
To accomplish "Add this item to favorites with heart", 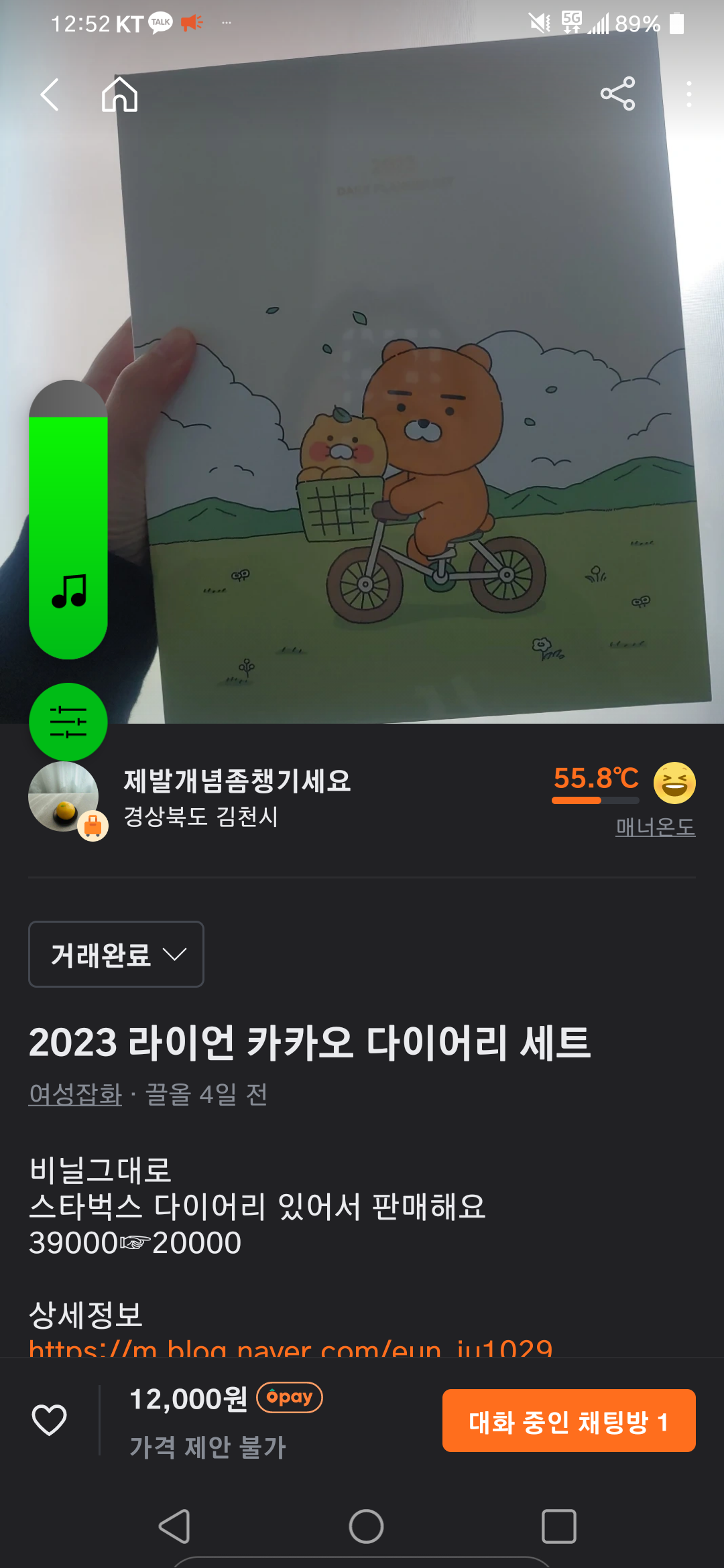I will pos(50,1420).
